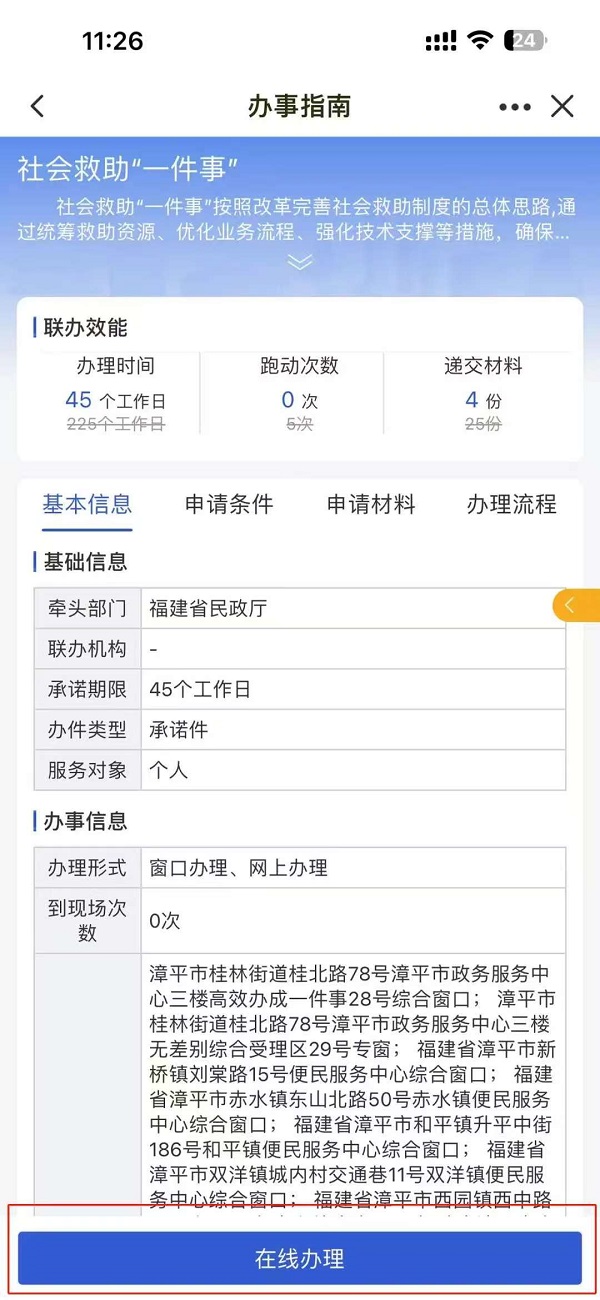Close the mini program with X
The height and width of the screenshot is (1300, 600).
click(x=562, y=106)
